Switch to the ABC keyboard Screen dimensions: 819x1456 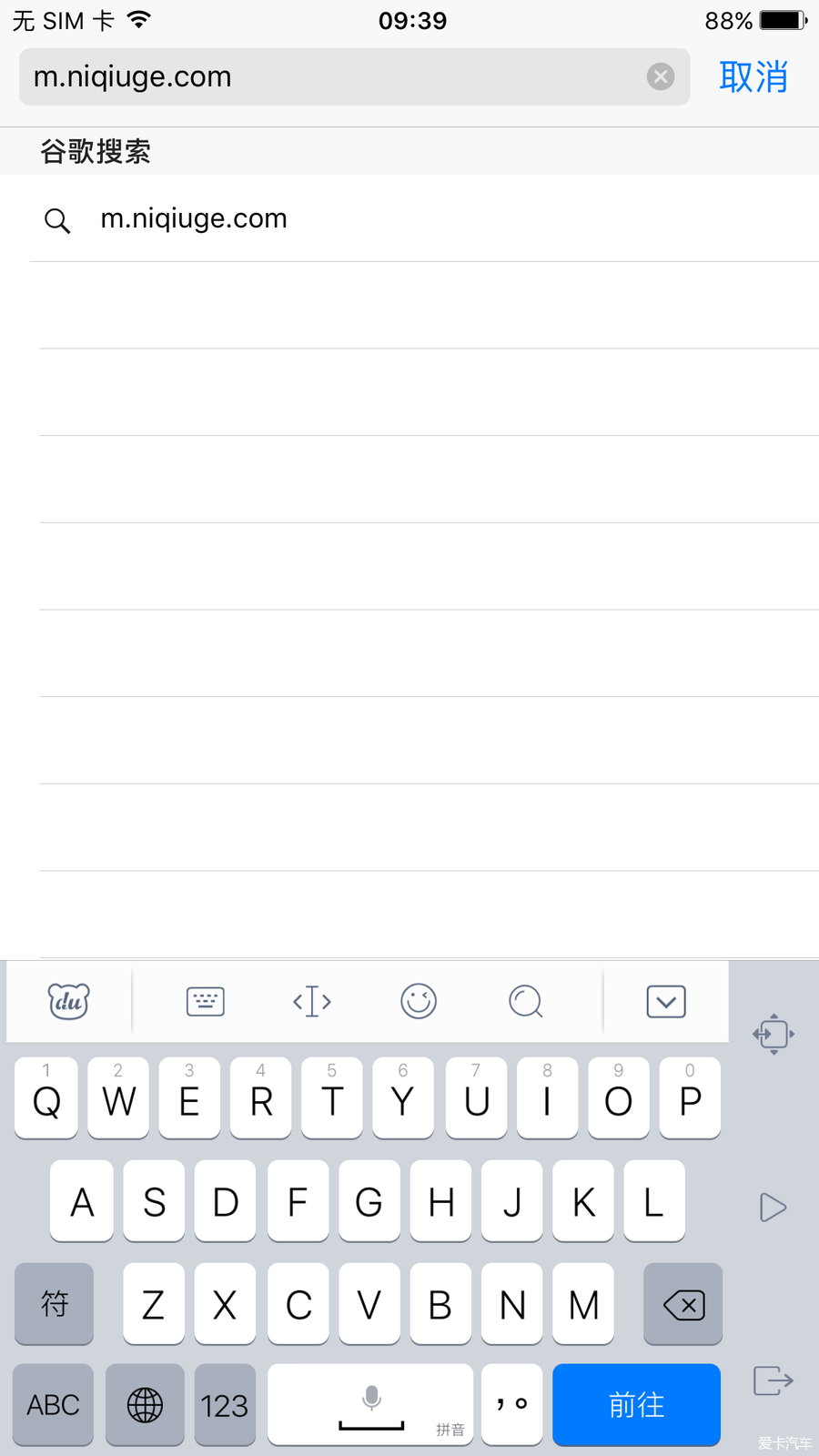(x=54, y=1404)
